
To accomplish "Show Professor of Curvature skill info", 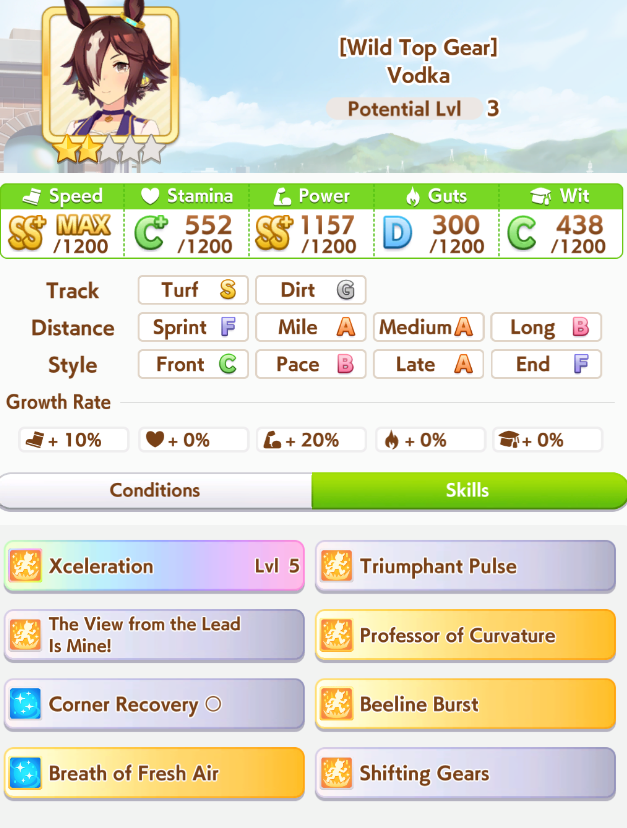I will coord(465,635).
